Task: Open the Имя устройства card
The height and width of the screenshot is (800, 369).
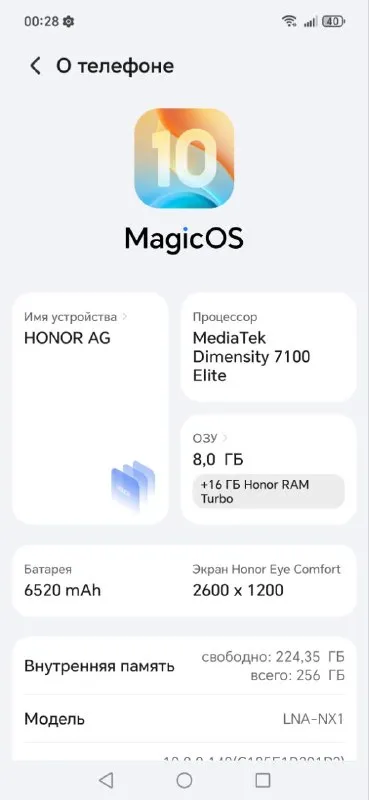Action: point(90,408)
